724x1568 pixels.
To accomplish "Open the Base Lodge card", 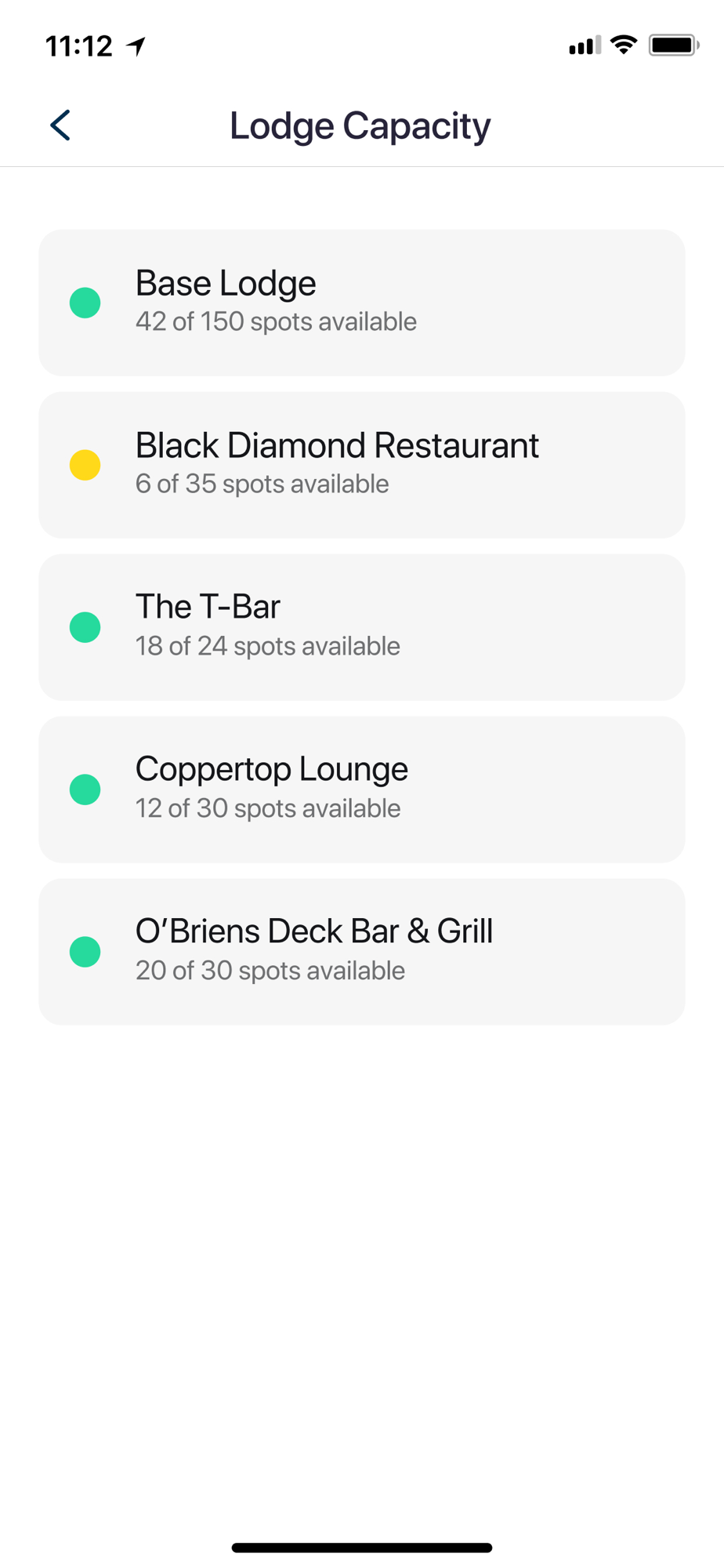I will point(361,303).
